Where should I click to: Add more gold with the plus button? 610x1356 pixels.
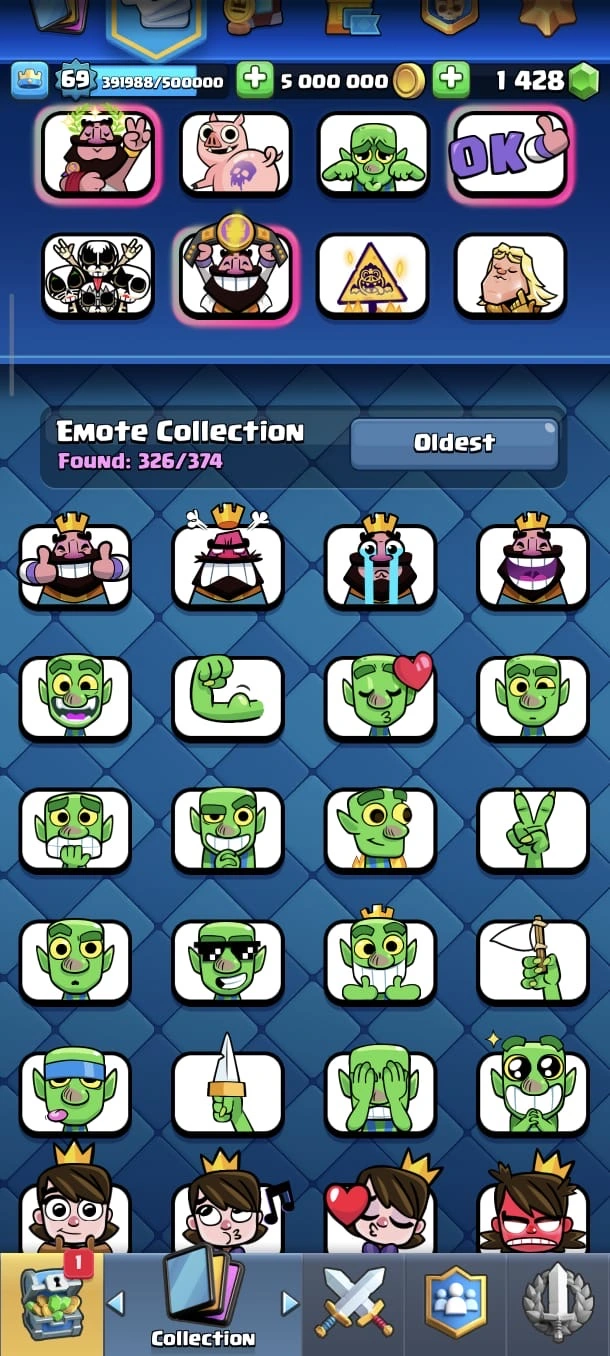pos(452,80)
